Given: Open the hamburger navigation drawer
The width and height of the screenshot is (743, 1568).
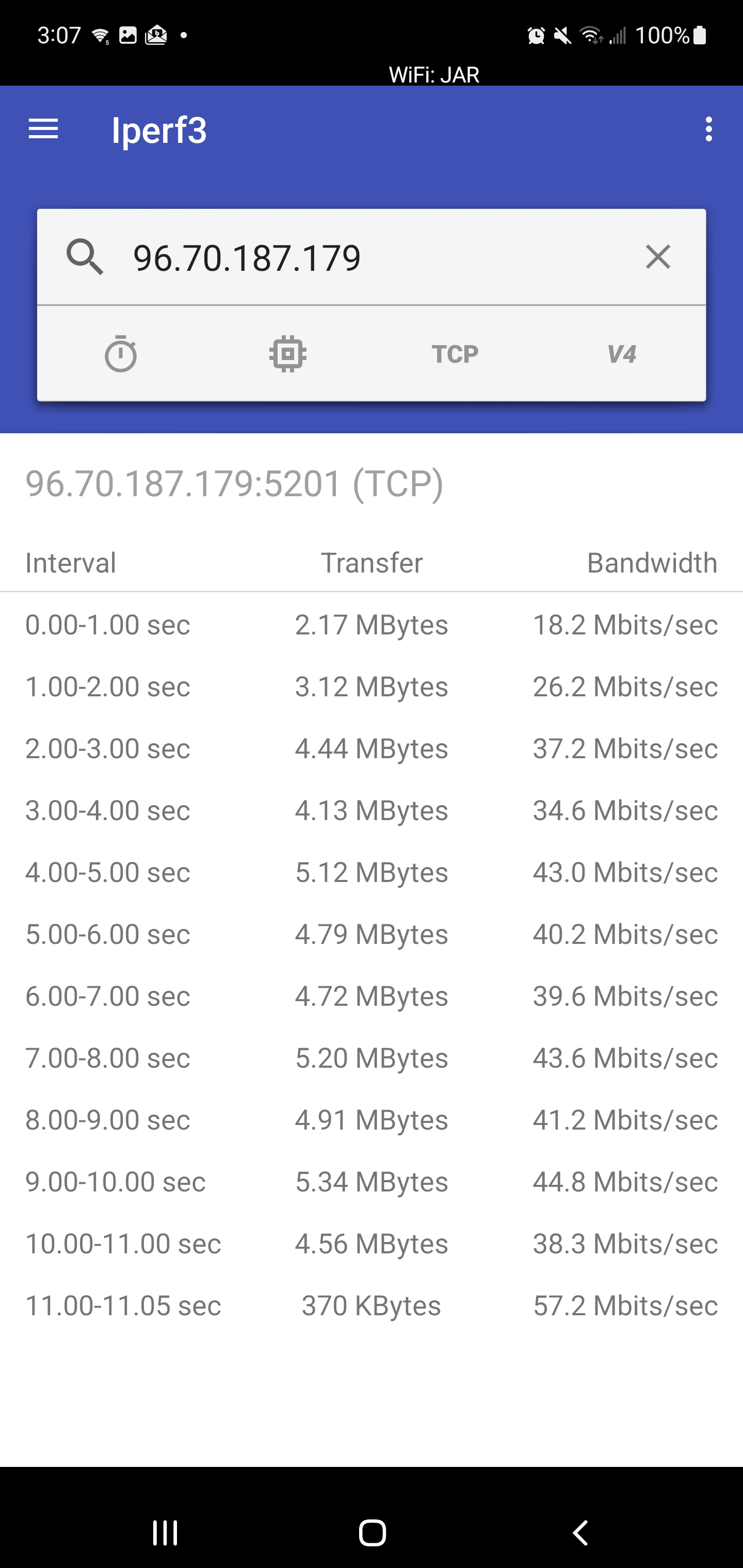Looking at the screenshot, I should 43,129.
